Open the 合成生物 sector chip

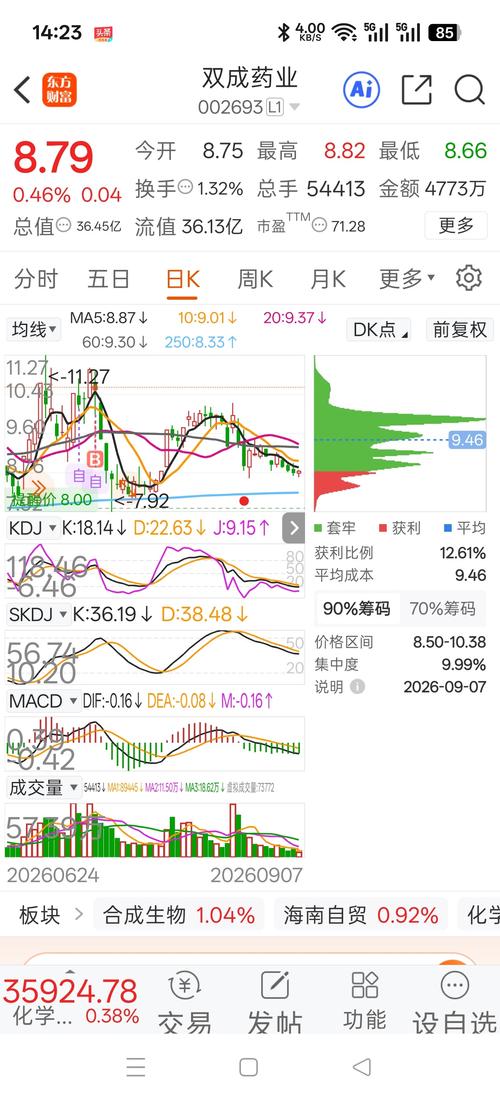click(x=178, y=915)
